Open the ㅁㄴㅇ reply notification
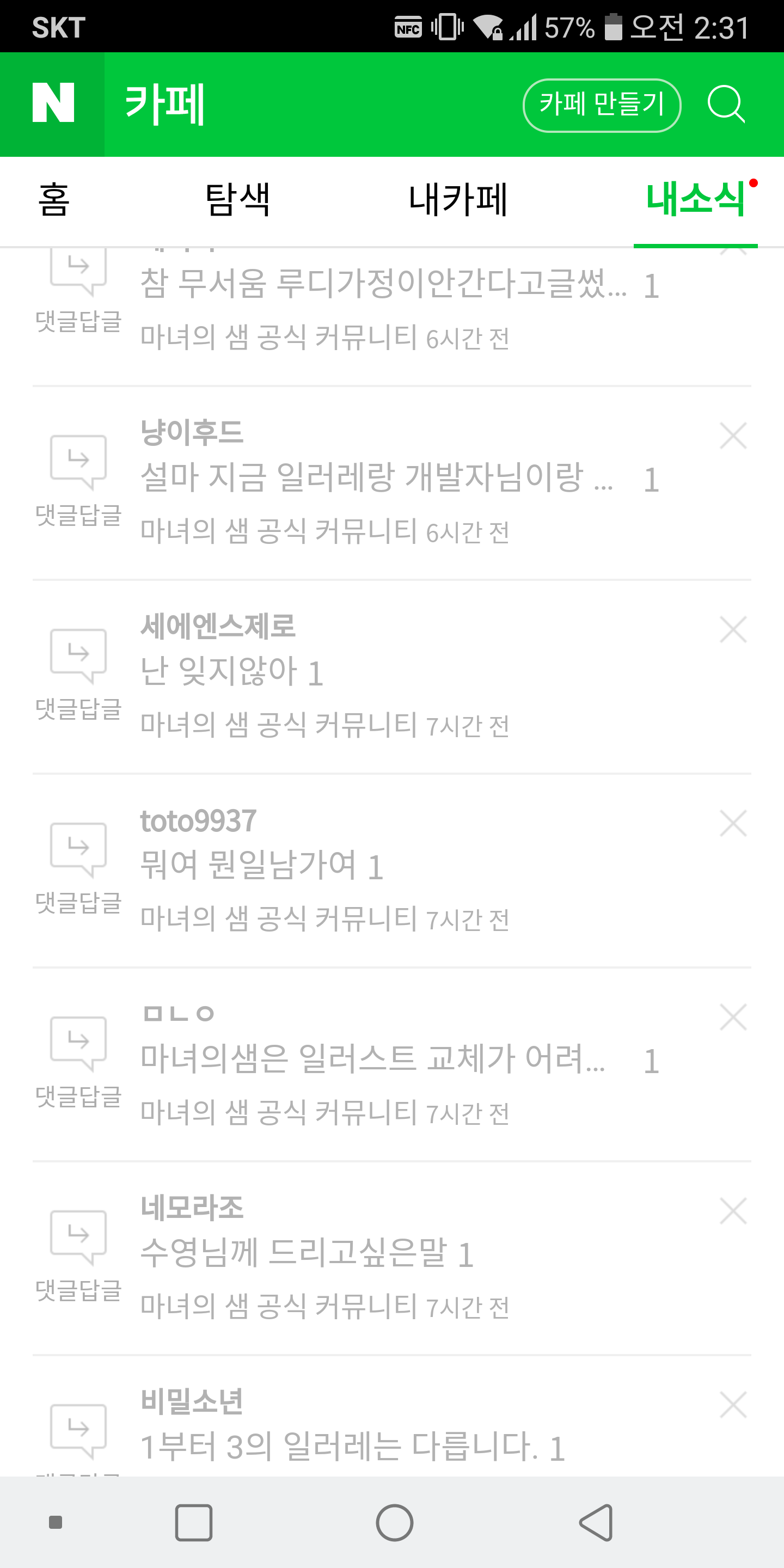The image size is (784, 1568). 377,1059
